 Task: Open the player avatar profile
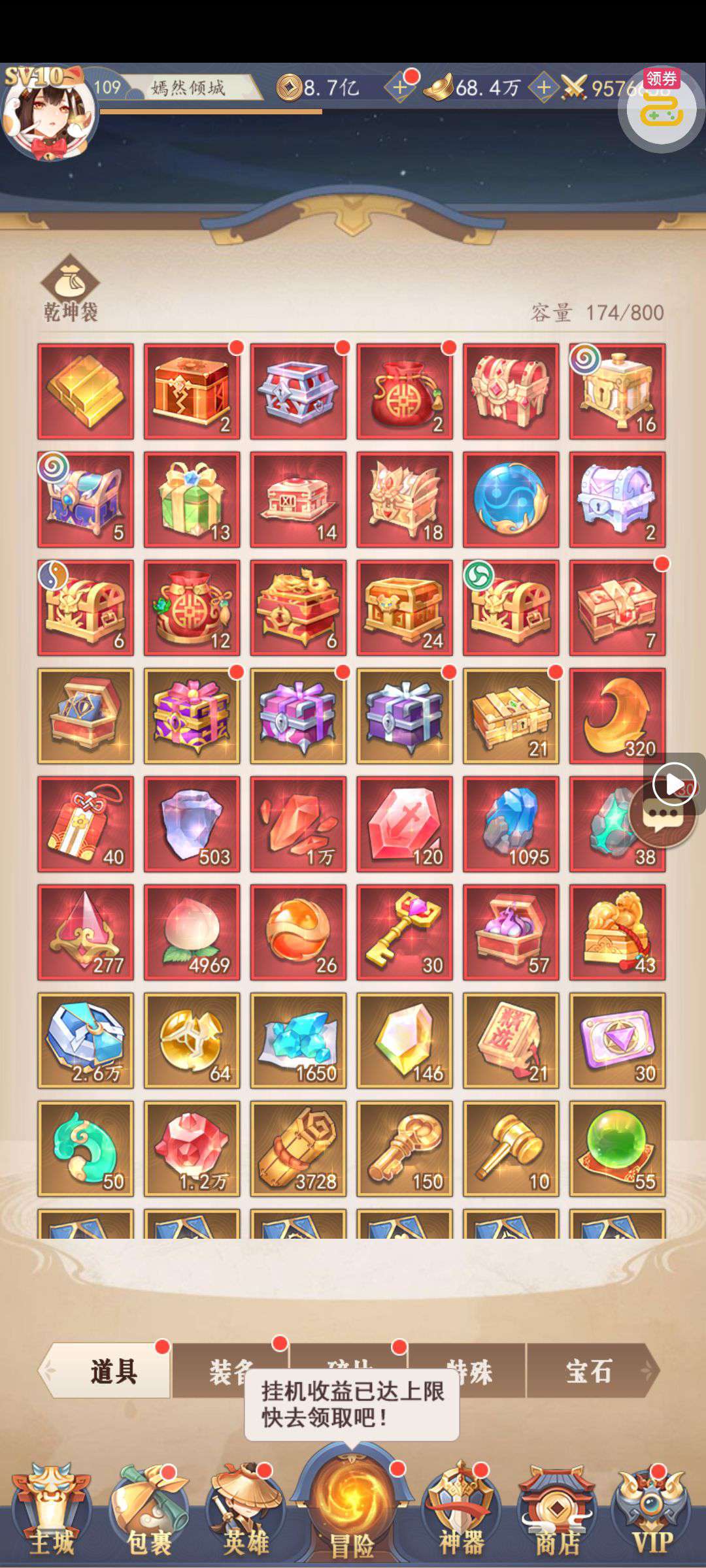[50, 119]
